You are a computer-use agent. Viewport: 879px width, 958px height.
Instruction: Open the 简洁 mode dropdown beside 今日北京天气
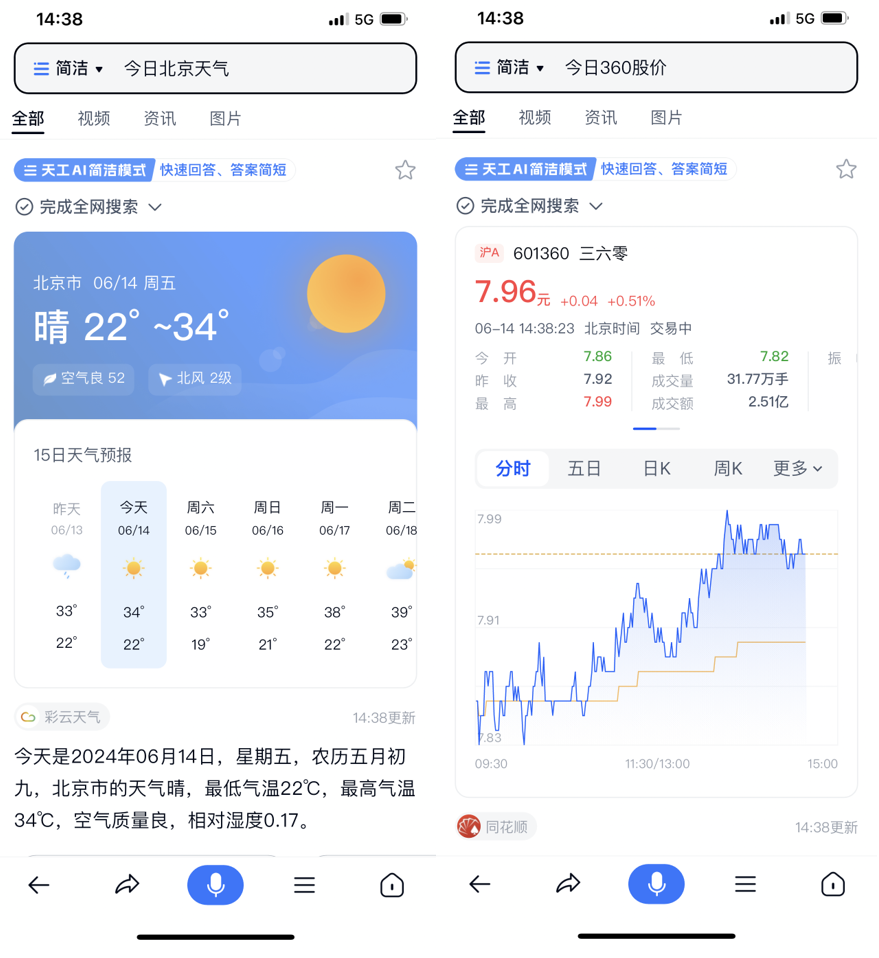coord(68,69)
